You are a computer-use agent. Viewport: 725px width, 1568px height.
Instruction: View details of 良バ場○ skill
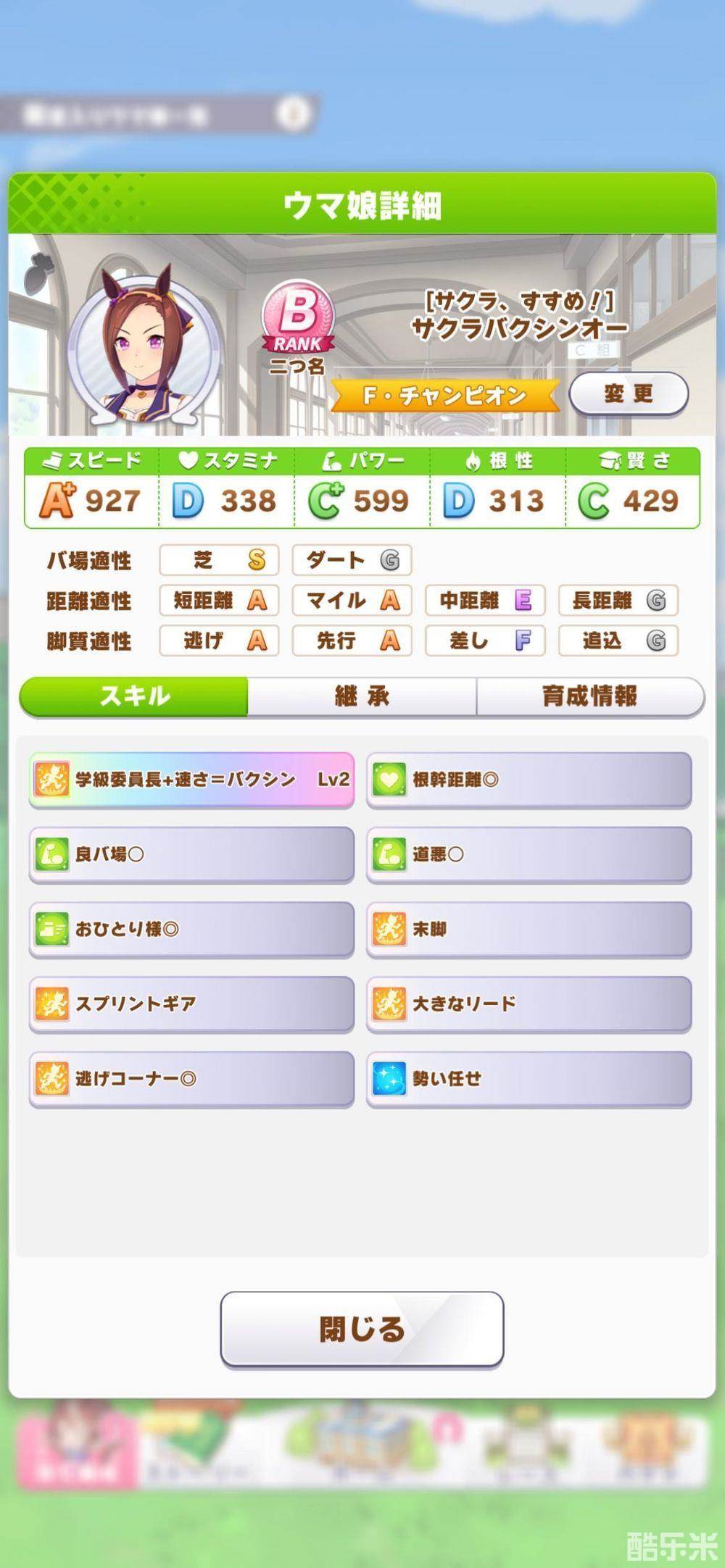(191, 854)
